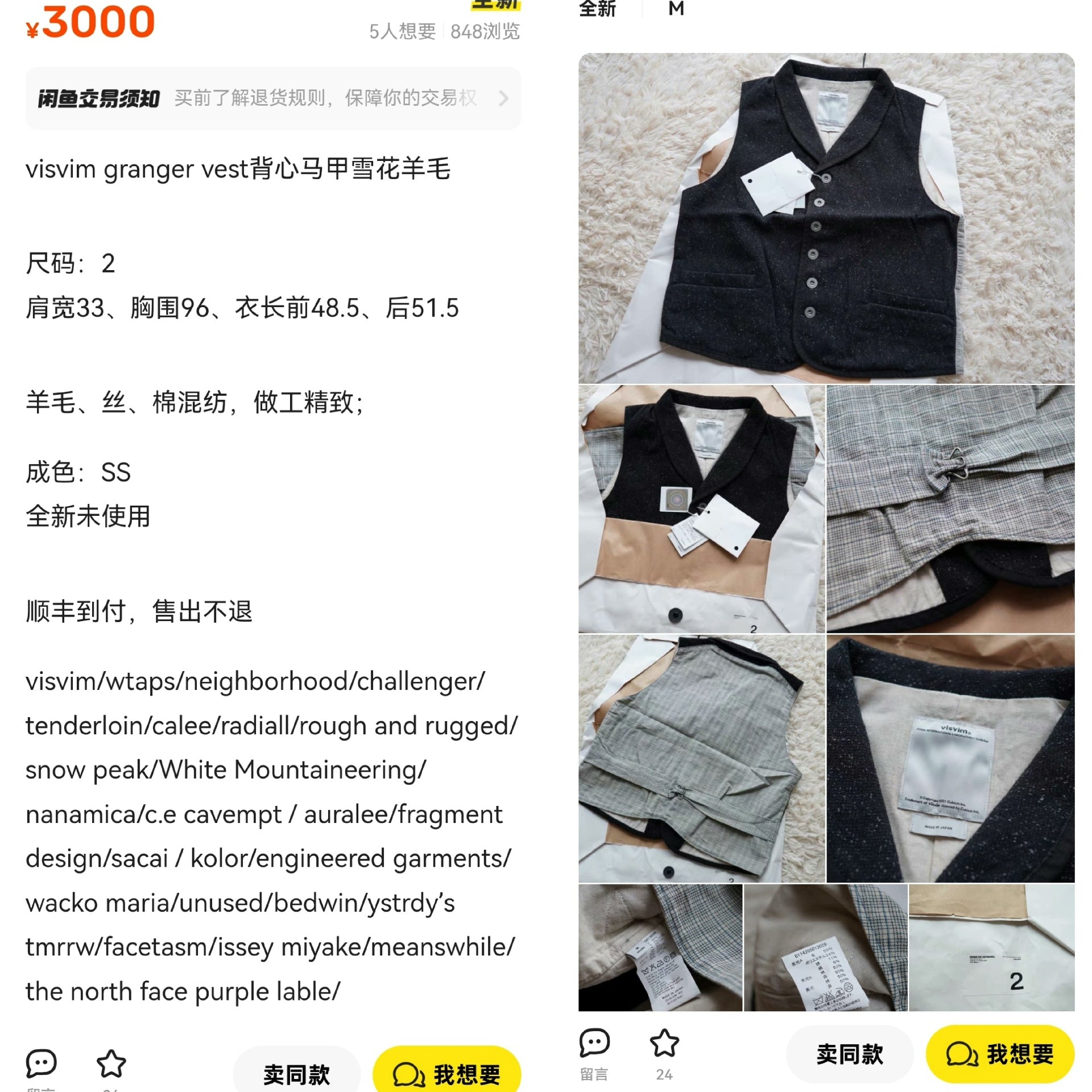View the large front photo of the vest
Screen dimensions: 1092x1092
click(826, 218)
